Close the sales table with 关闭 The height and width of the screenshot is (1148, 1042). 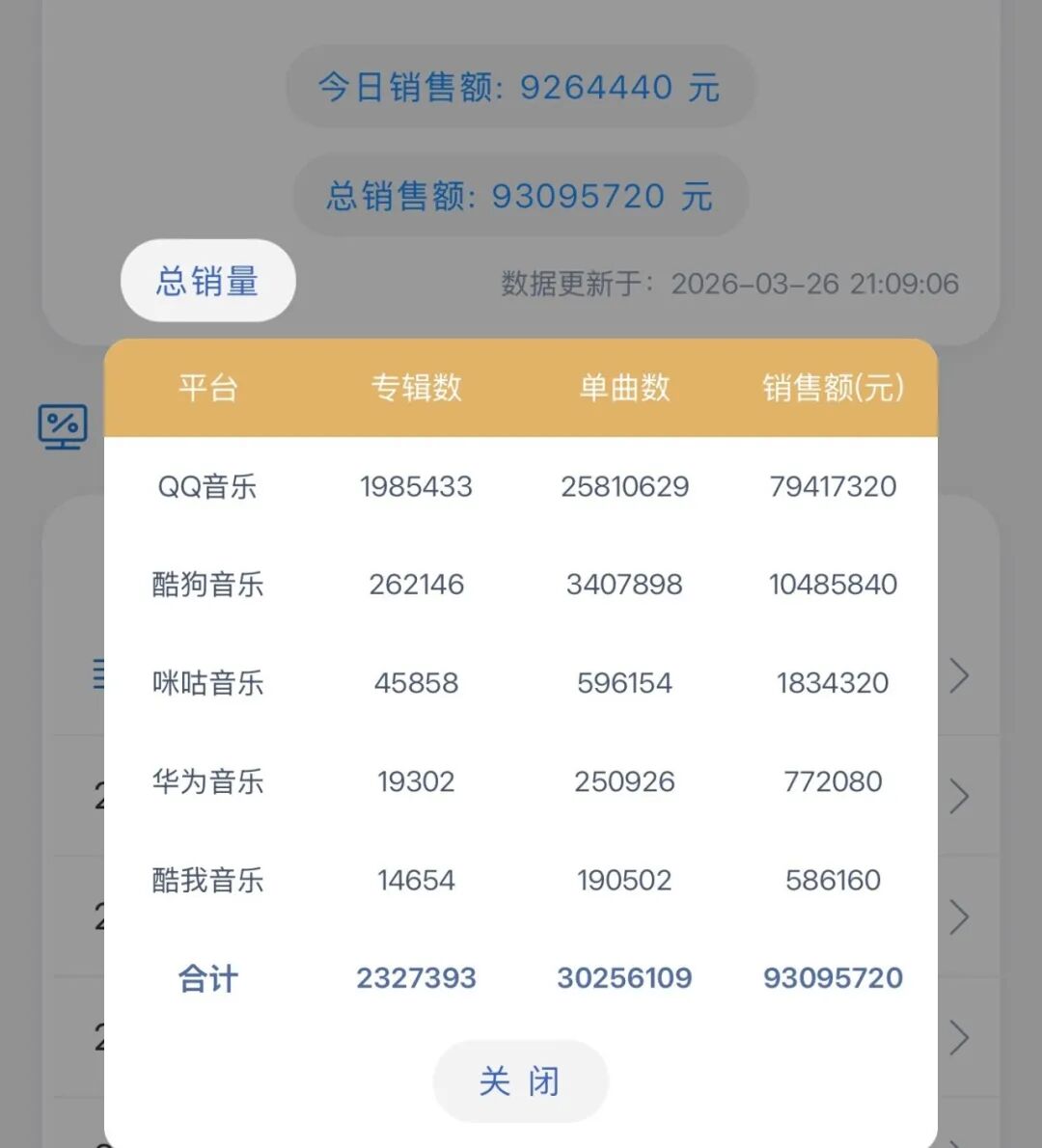[520, 1080]
